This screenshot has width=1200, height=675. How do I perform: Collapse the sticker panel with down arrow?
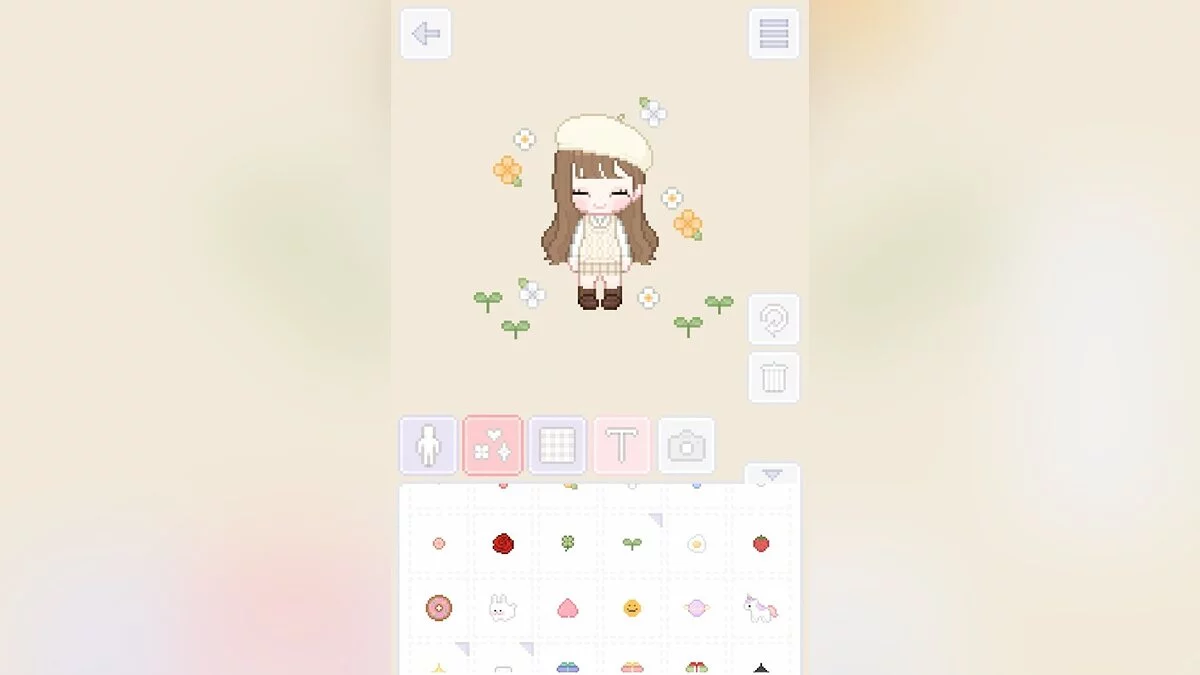click(x=772, y=475)
